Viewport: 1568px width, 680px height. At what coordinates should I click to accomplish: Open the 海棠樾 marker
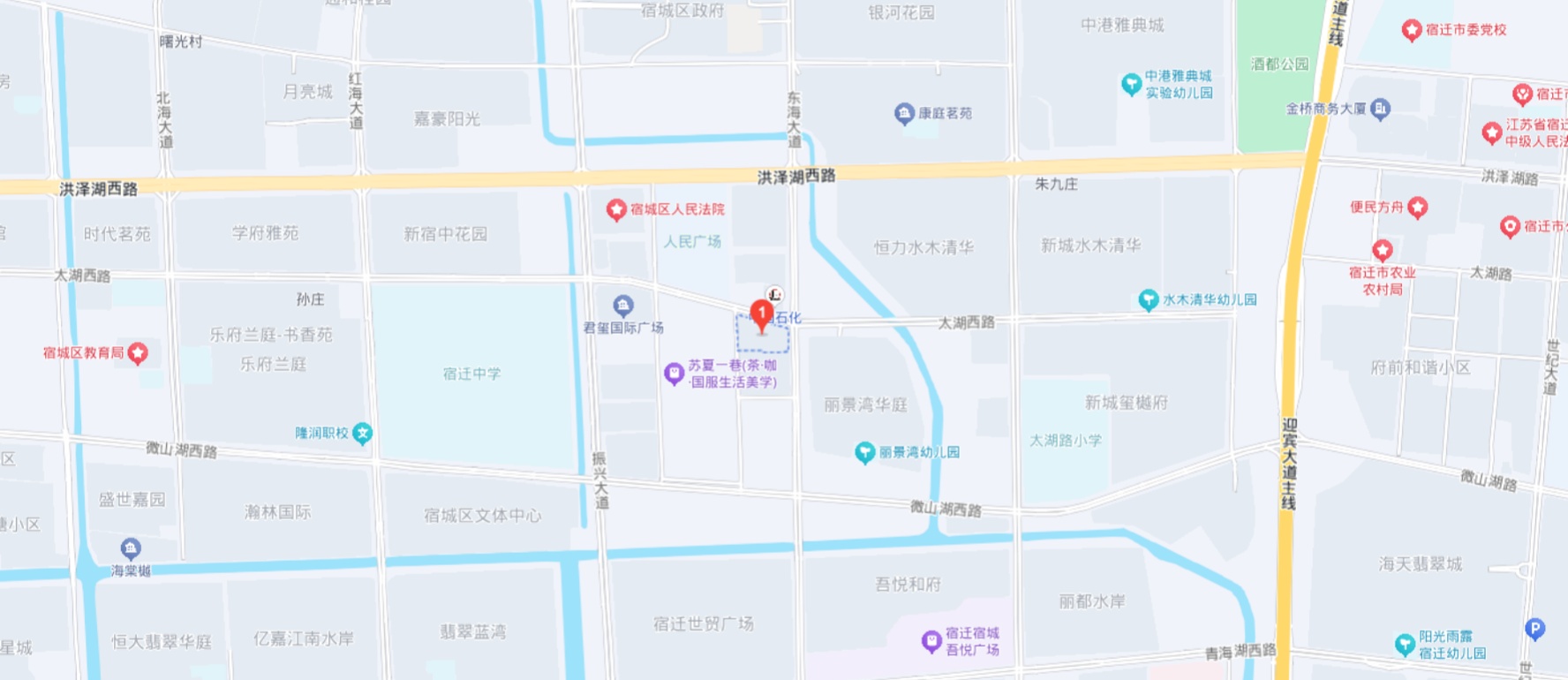(x=131, y=549)
